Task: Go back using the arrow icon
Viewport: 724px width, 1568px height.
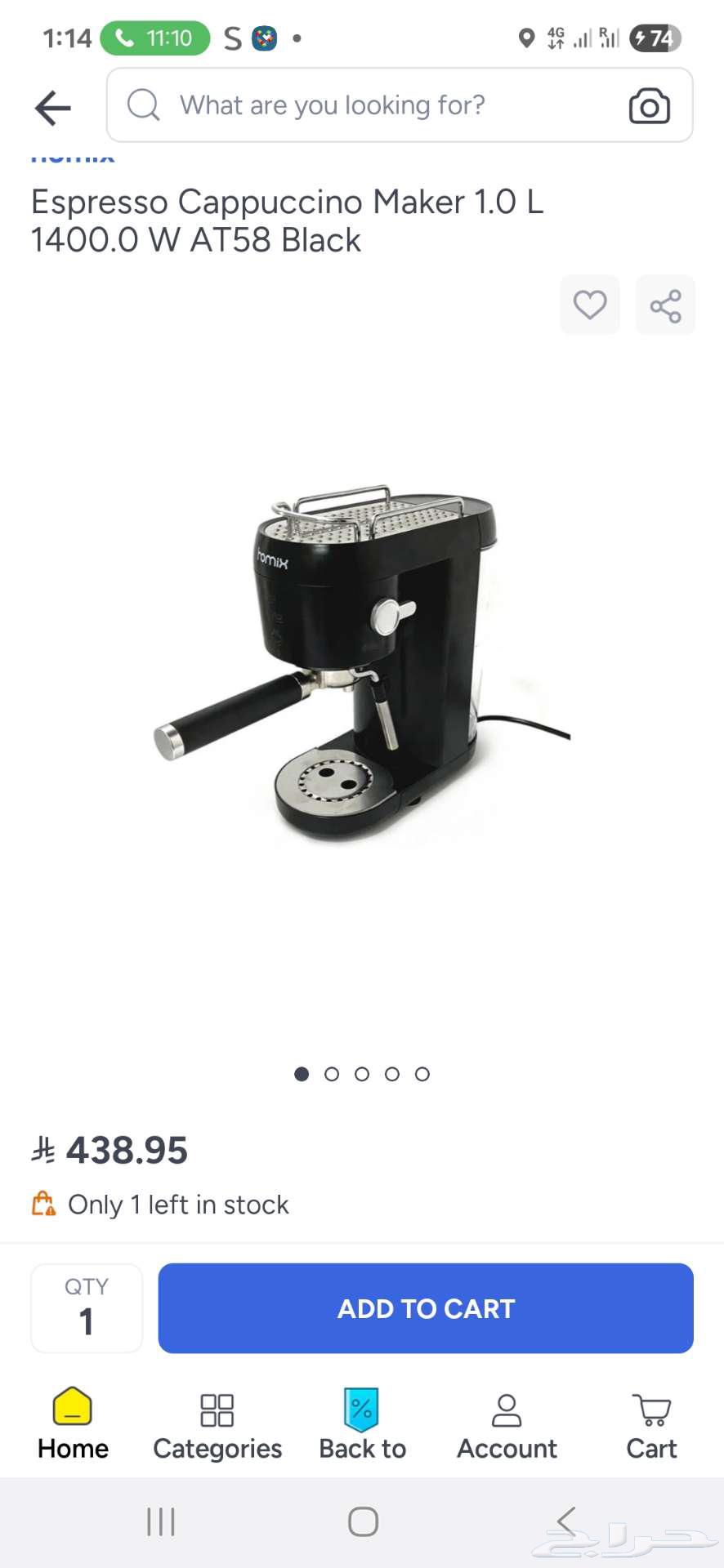Action: [53, 108]
